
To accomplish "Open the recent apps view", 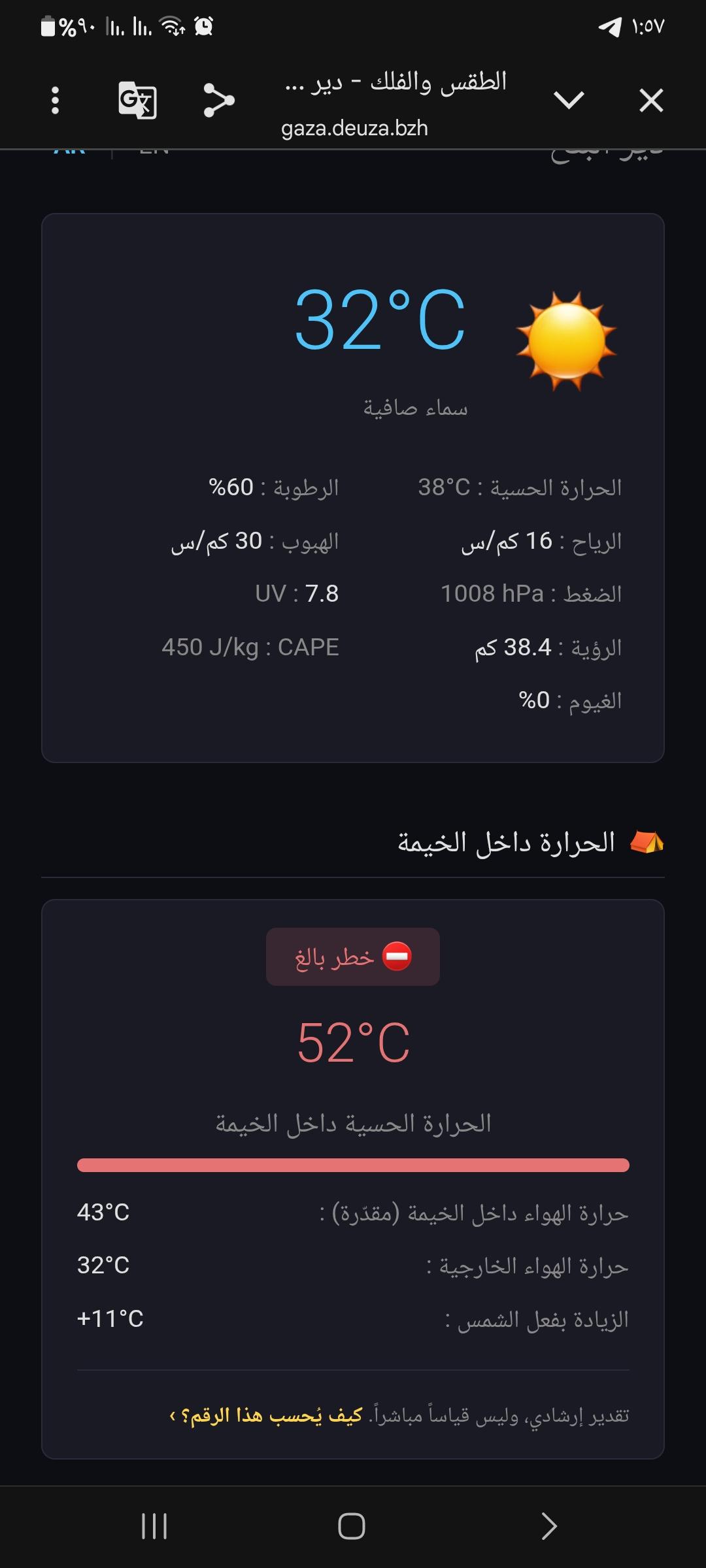I will click(x=155, y=1526).
